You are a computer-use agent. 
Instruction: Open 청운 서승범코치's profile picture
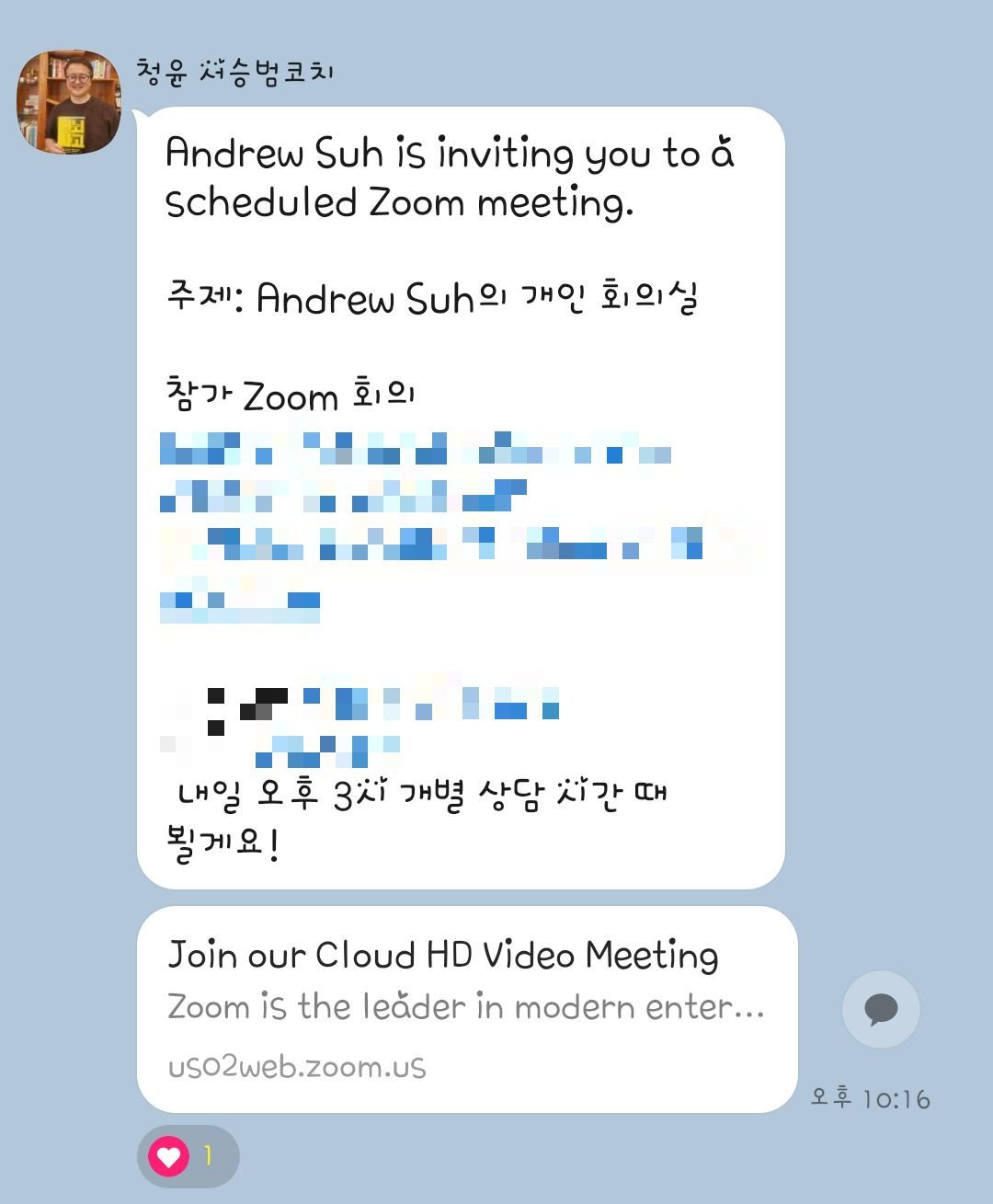pyautogui.click(x=69, y=102)
